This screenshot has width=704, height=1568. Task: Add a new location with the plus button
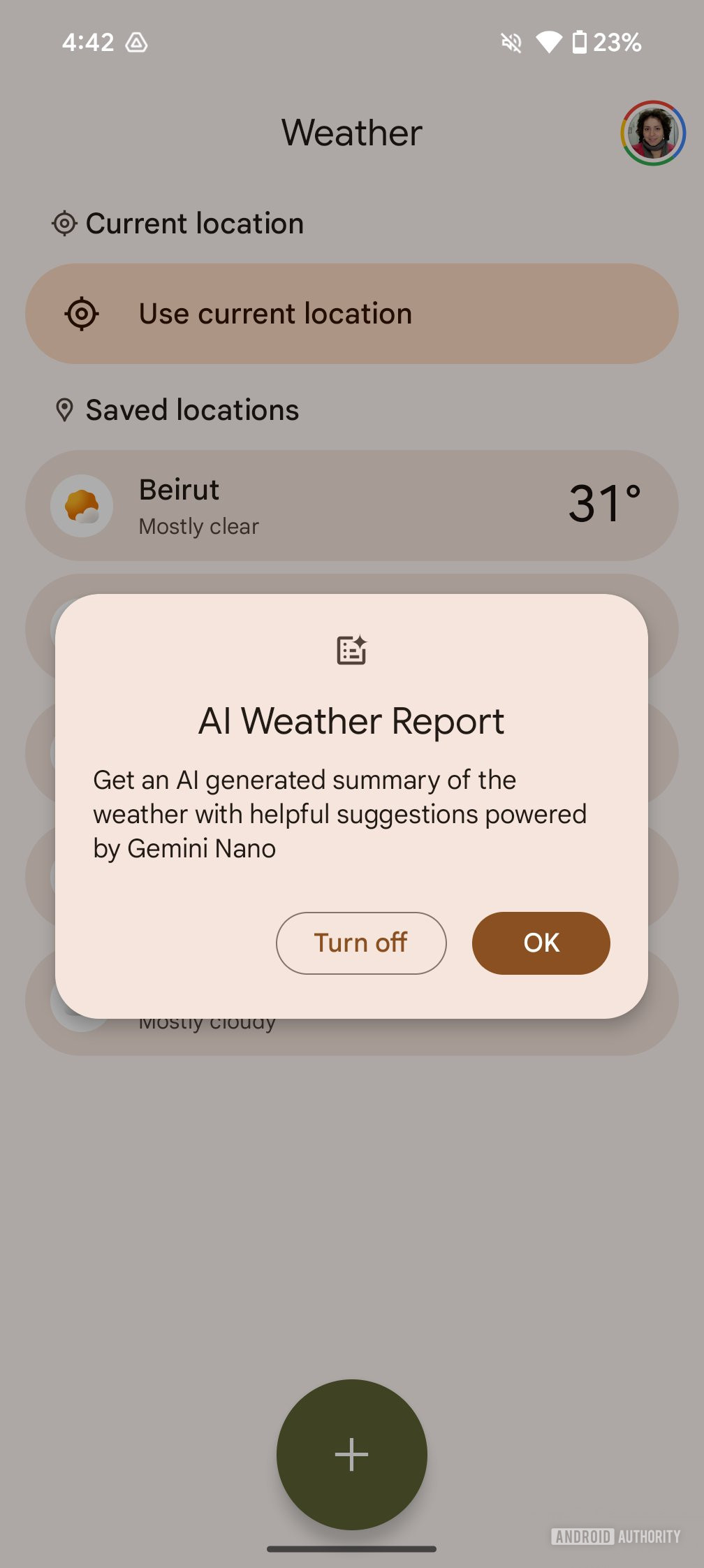click(351, 1454)
